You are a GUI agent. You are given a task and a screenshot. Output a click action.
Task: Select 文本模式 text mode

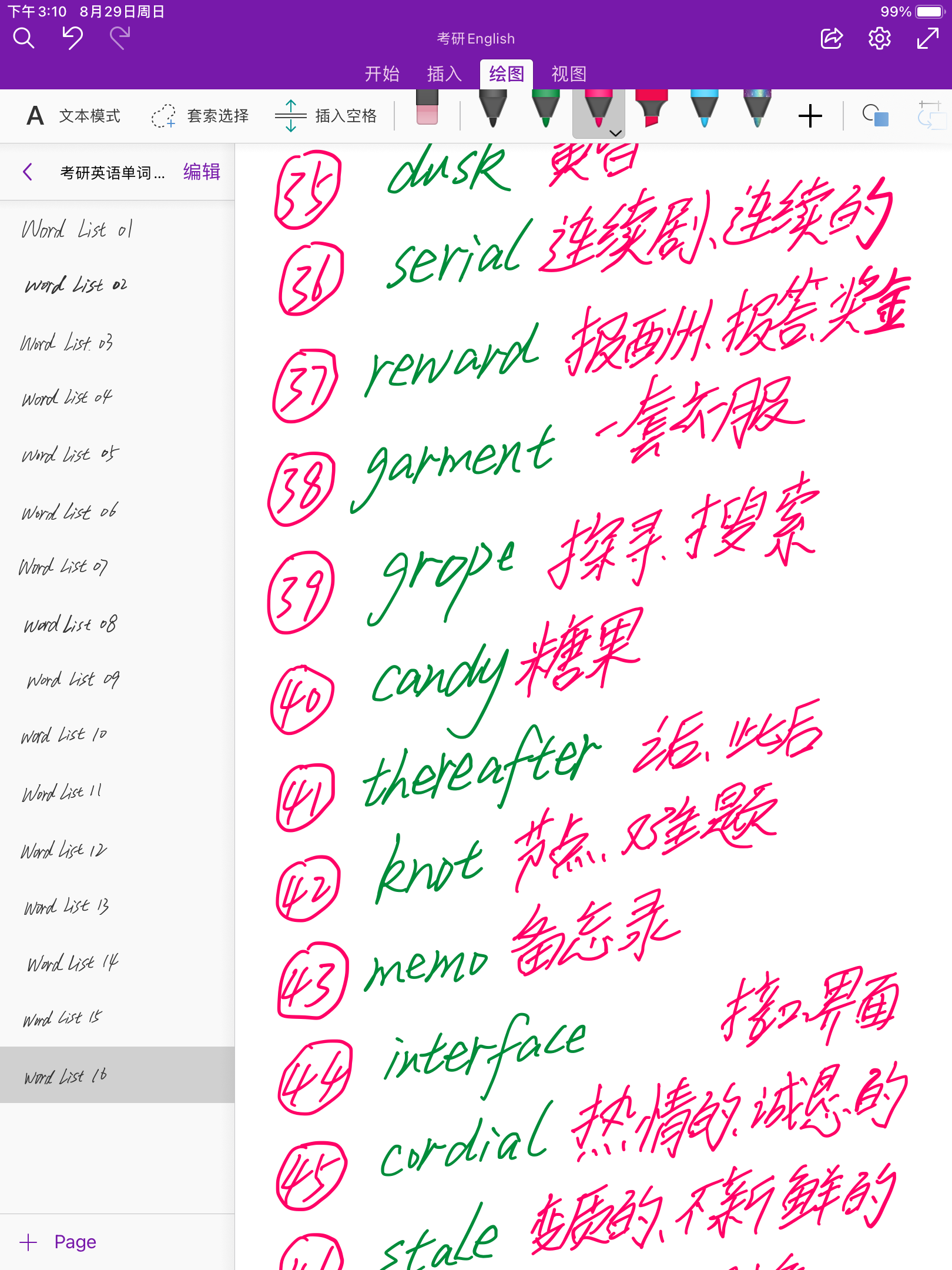(x=73, y=116)
